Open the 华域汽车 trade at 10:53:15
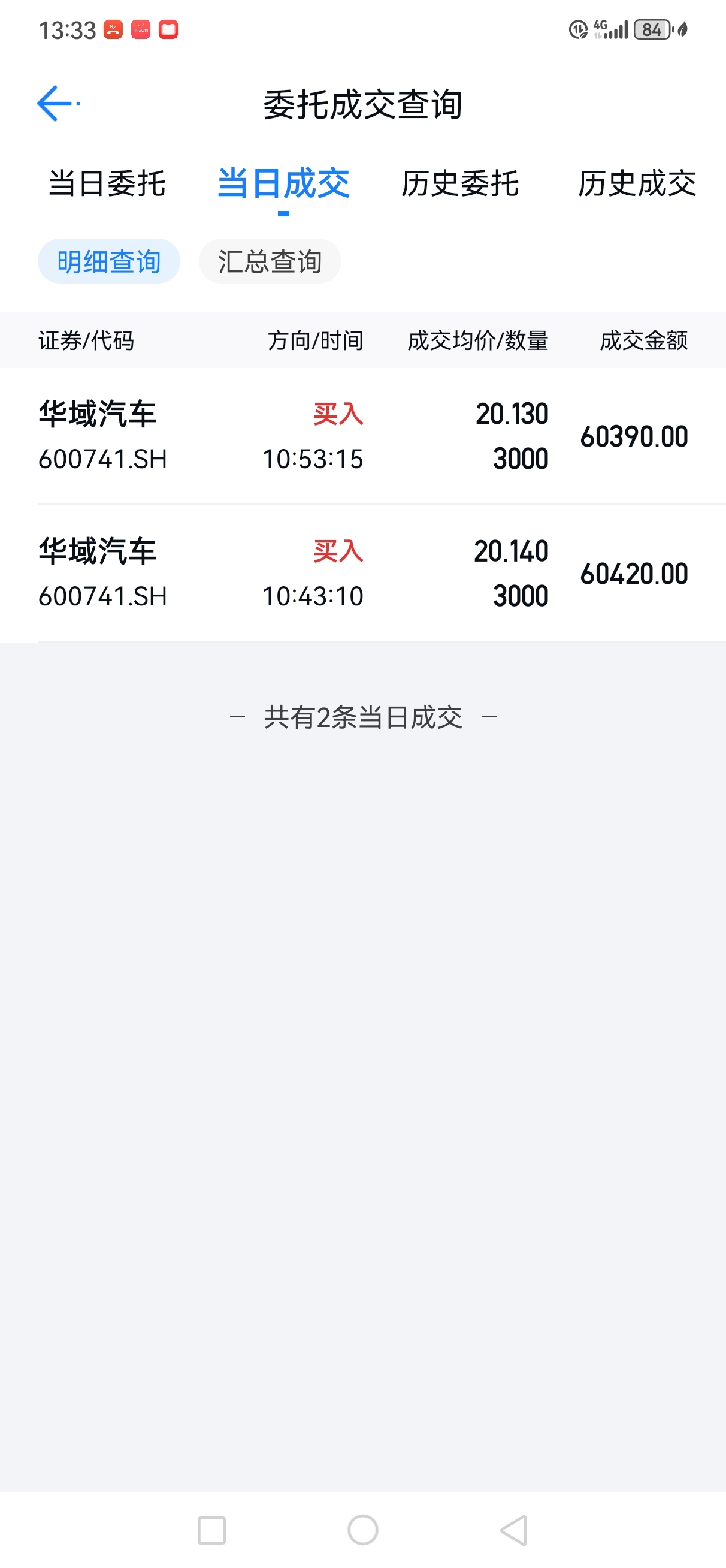Screen dimensions: 726x1568 [x=362, y=436]
